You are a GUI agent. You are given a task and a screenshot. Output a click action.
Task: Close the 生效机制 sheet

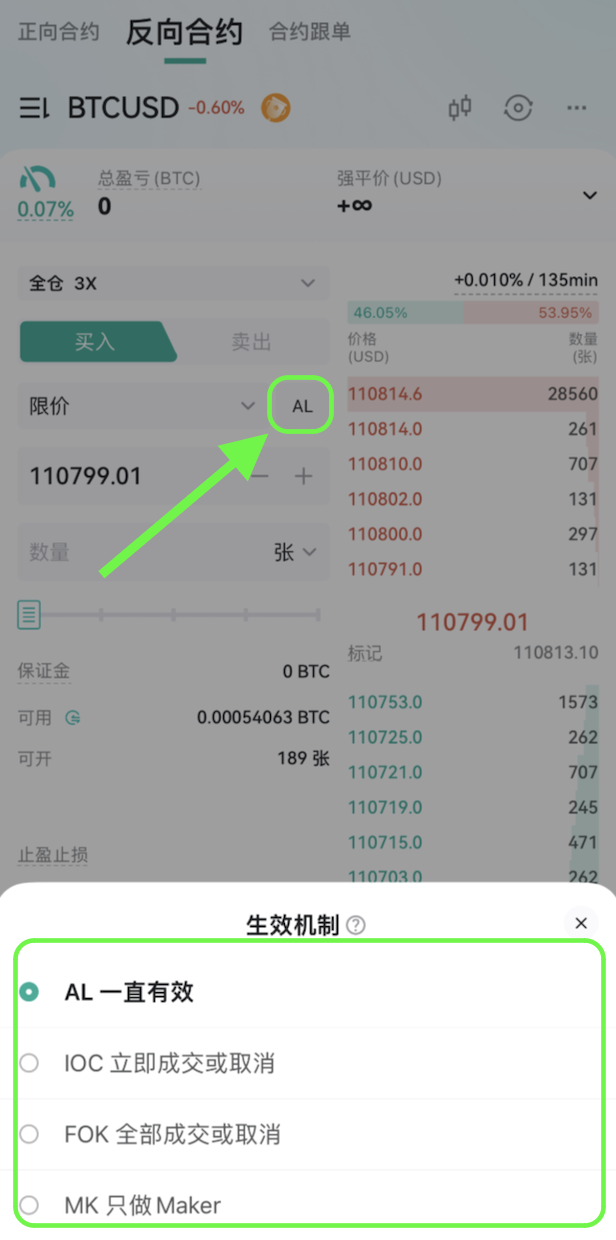(x=581, y=923)
